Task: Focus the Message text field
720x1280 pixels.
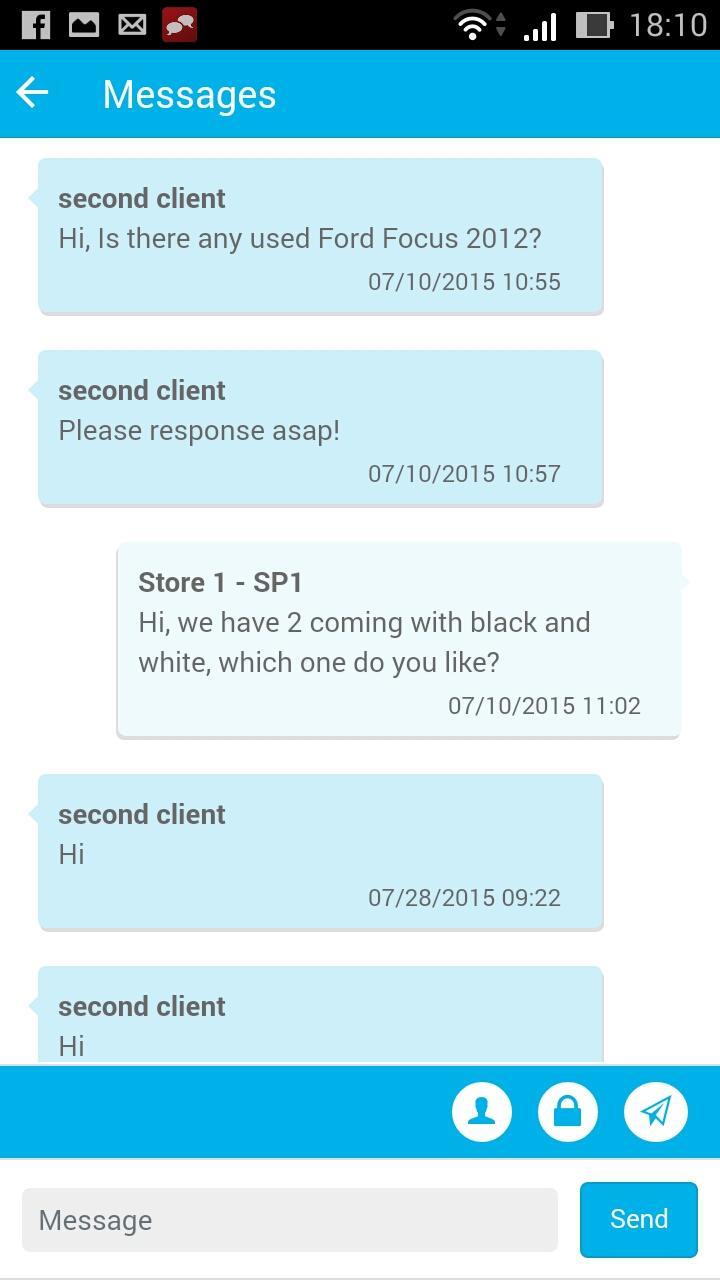Action: pos(289,1220)
